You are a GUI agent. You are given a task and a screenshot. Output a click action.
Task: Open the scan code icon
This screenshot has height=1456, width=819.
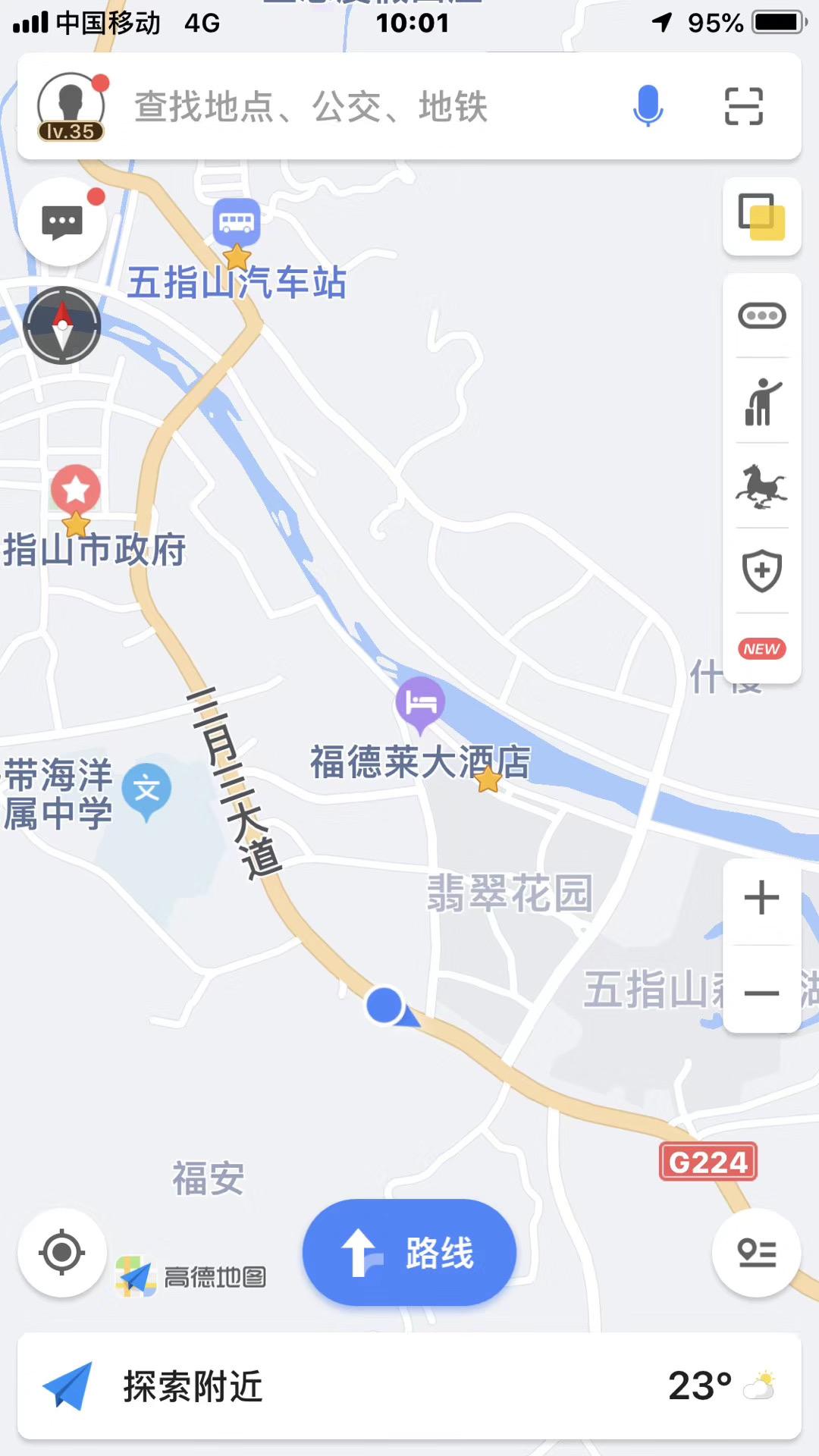pos(743,106)
